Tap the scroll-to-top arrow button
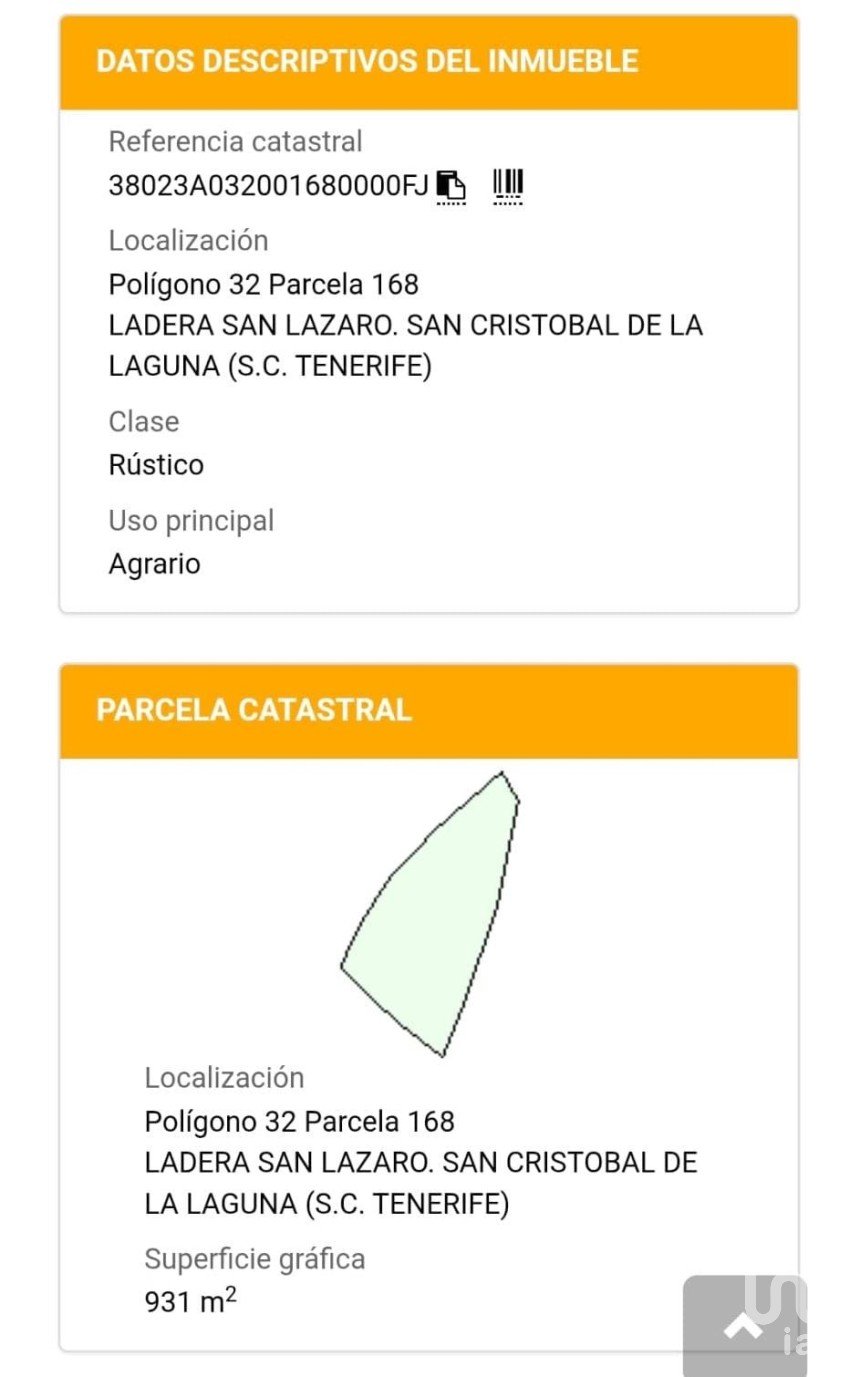The width and height of the screenshot is (860, 1377). coord(743,1326)
